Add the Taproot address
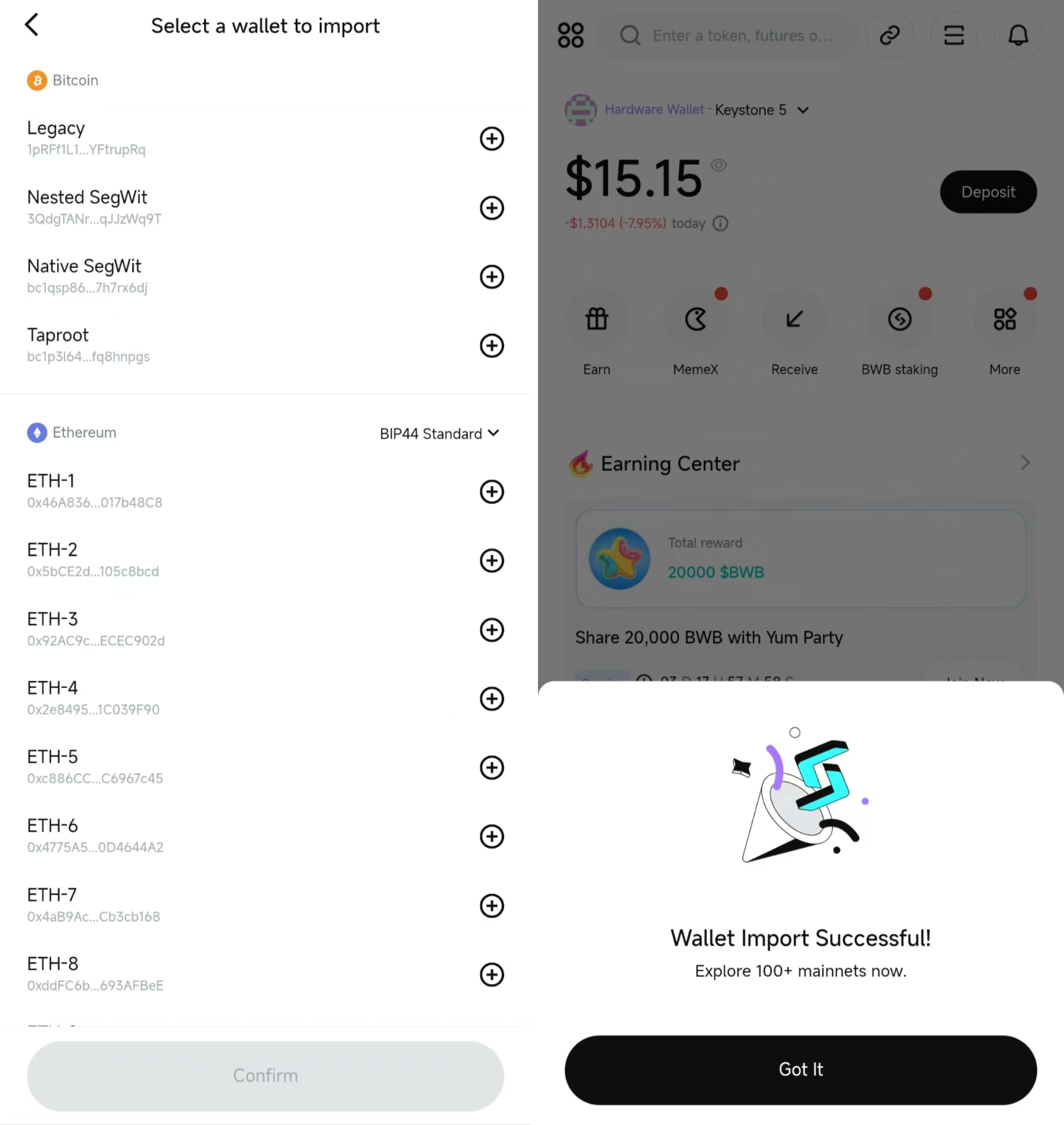Screen dimensions: 1064x1125 coord(491,345)
